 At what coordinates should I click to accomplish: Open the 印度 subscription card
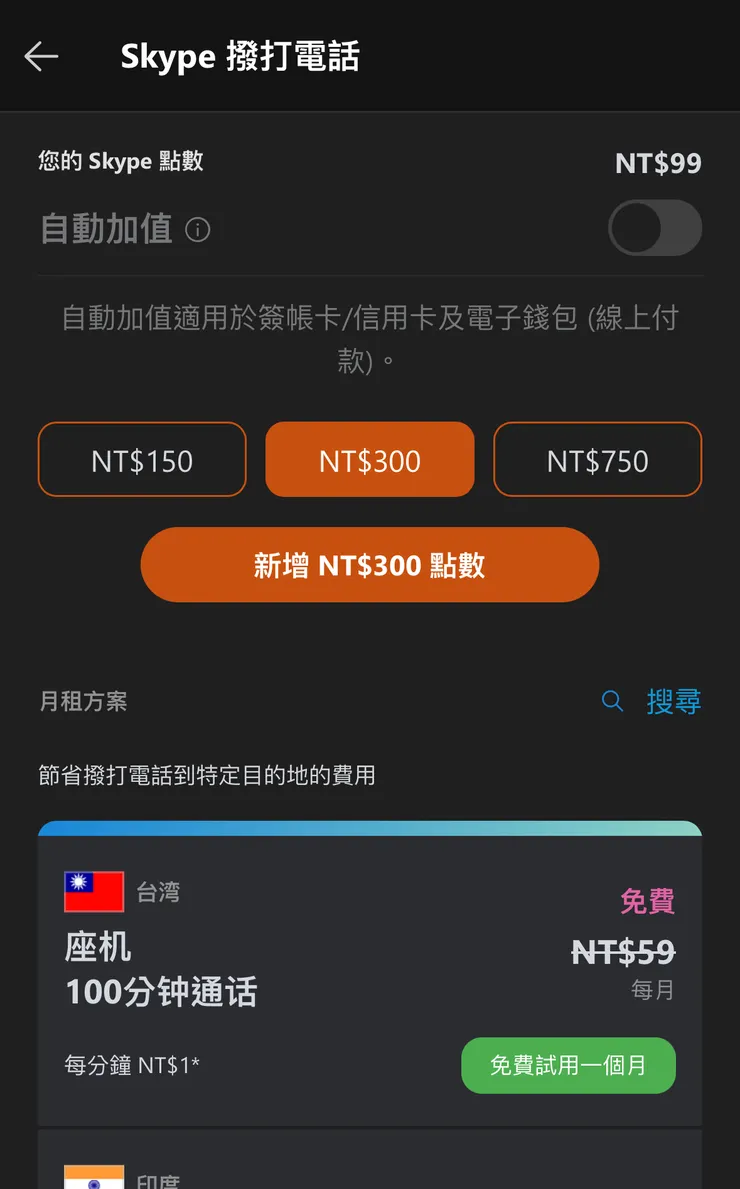pos(370,1170)
